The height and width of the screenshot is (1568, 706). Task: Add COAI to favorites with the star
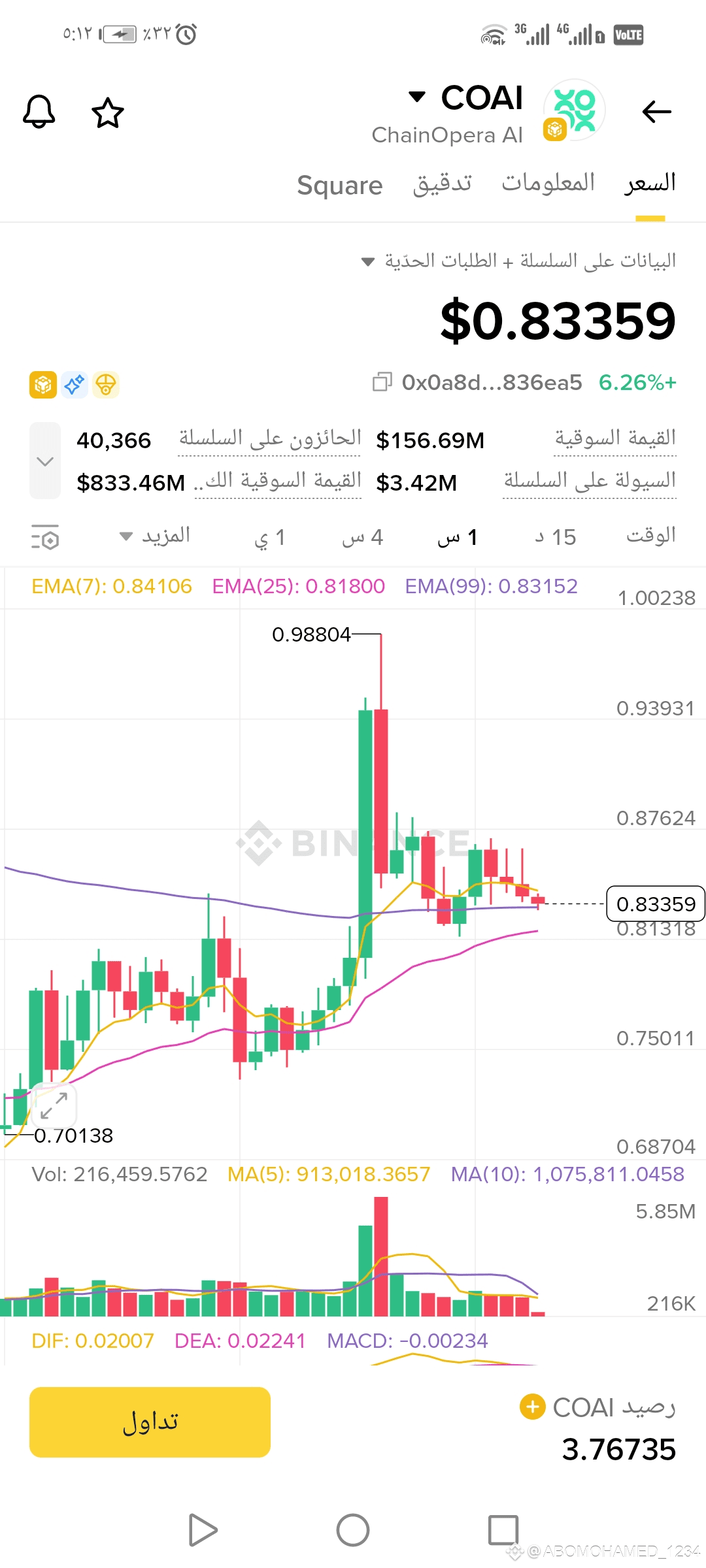point(108,113)
